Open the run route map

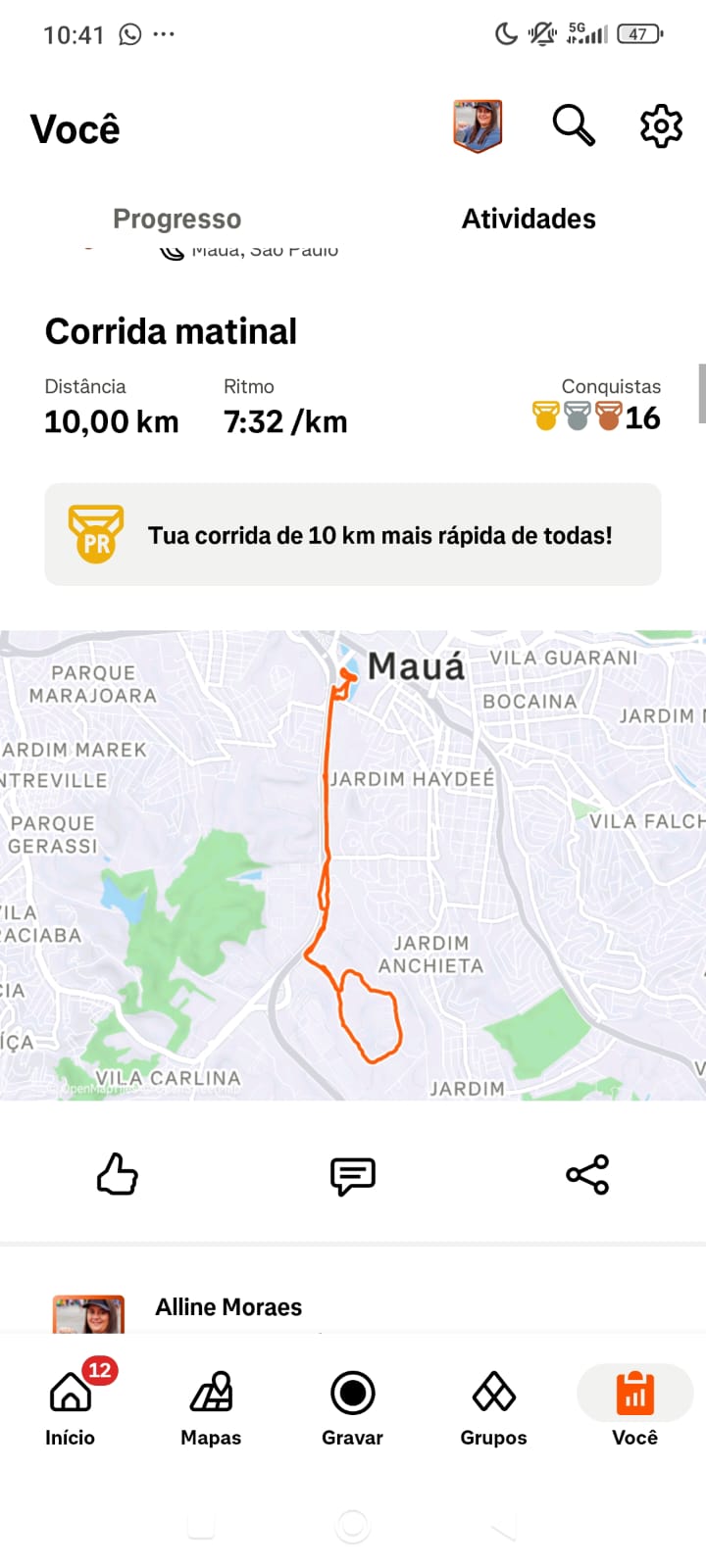(353, 864)
